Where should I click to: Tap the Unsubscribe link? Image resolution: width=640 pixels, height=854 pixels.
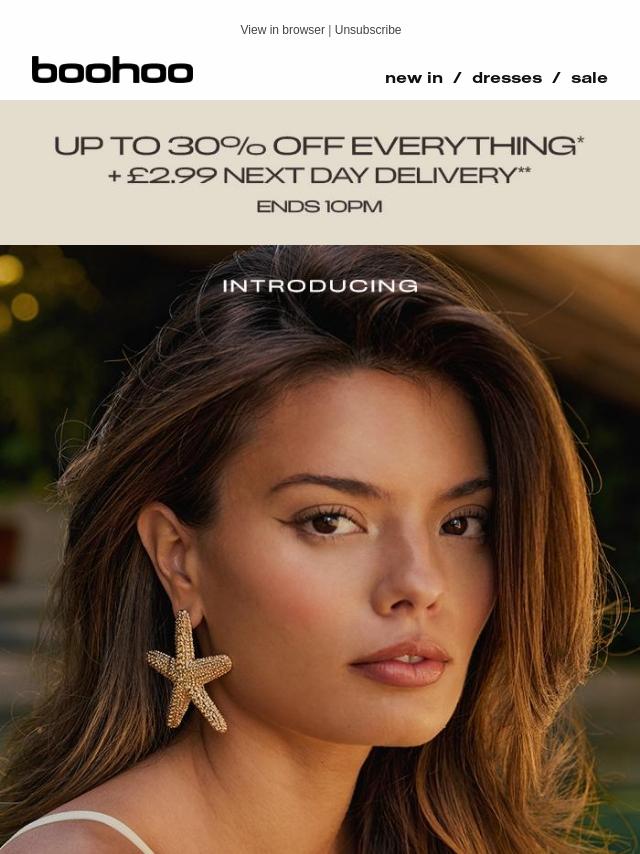(x=368, y=30)
